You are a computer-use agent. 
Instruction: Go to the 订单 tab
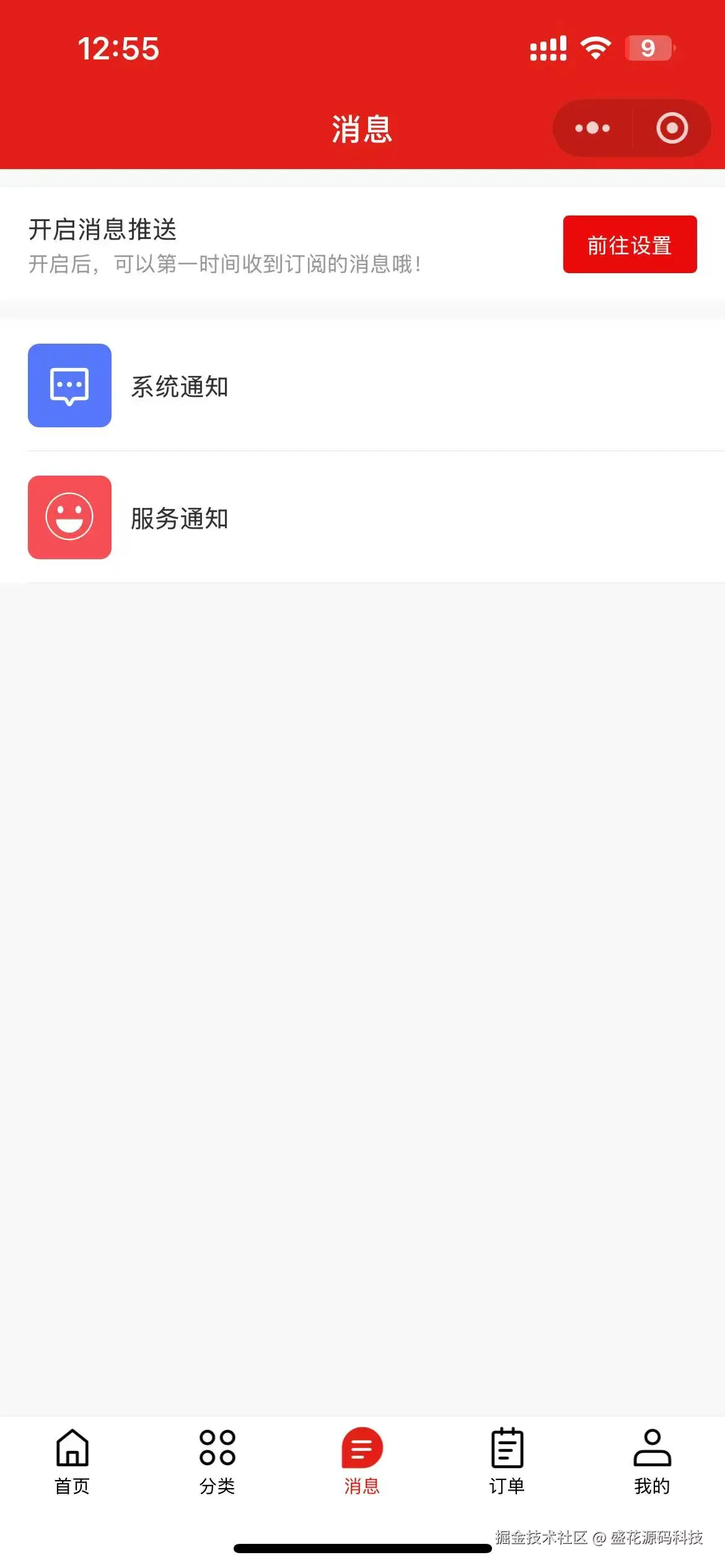pos(507,1460)
